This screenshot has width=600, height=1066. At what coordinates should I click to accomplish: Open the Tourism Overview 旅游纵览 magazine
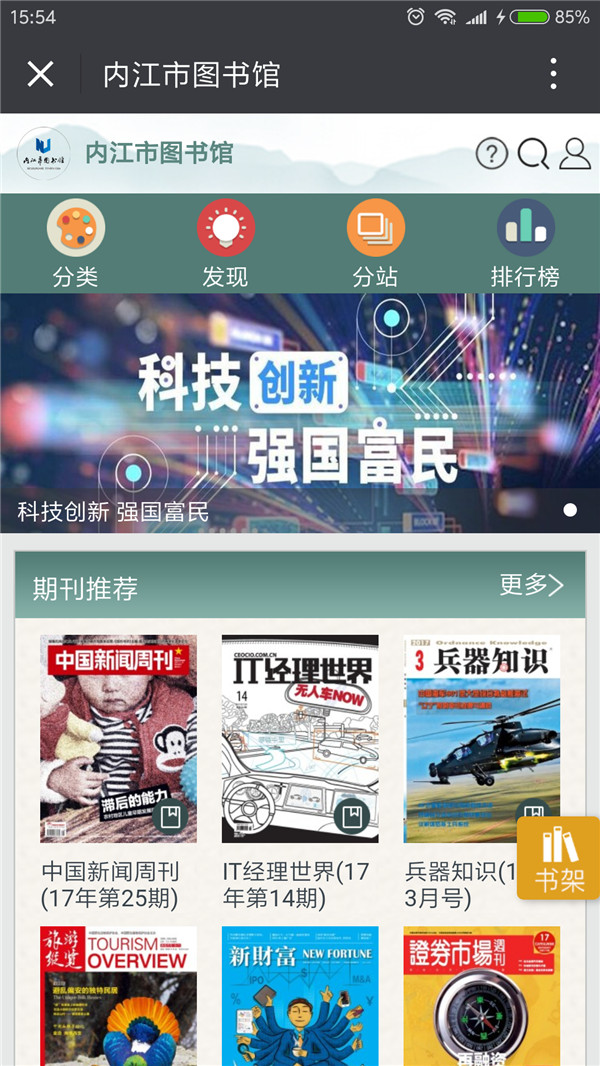pos(118,996)
